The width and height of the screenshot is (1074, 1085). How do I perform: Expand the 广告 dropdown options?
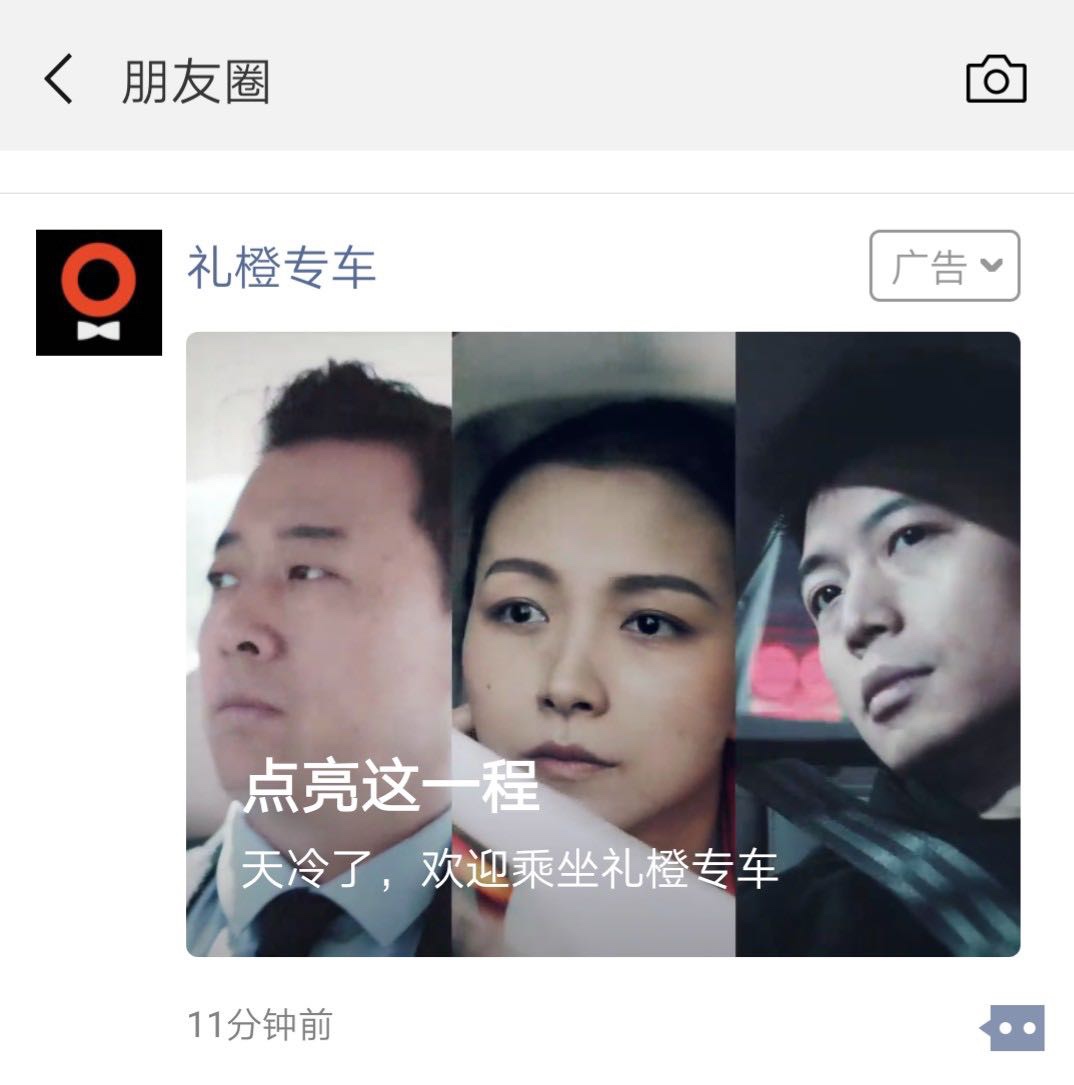944,266
